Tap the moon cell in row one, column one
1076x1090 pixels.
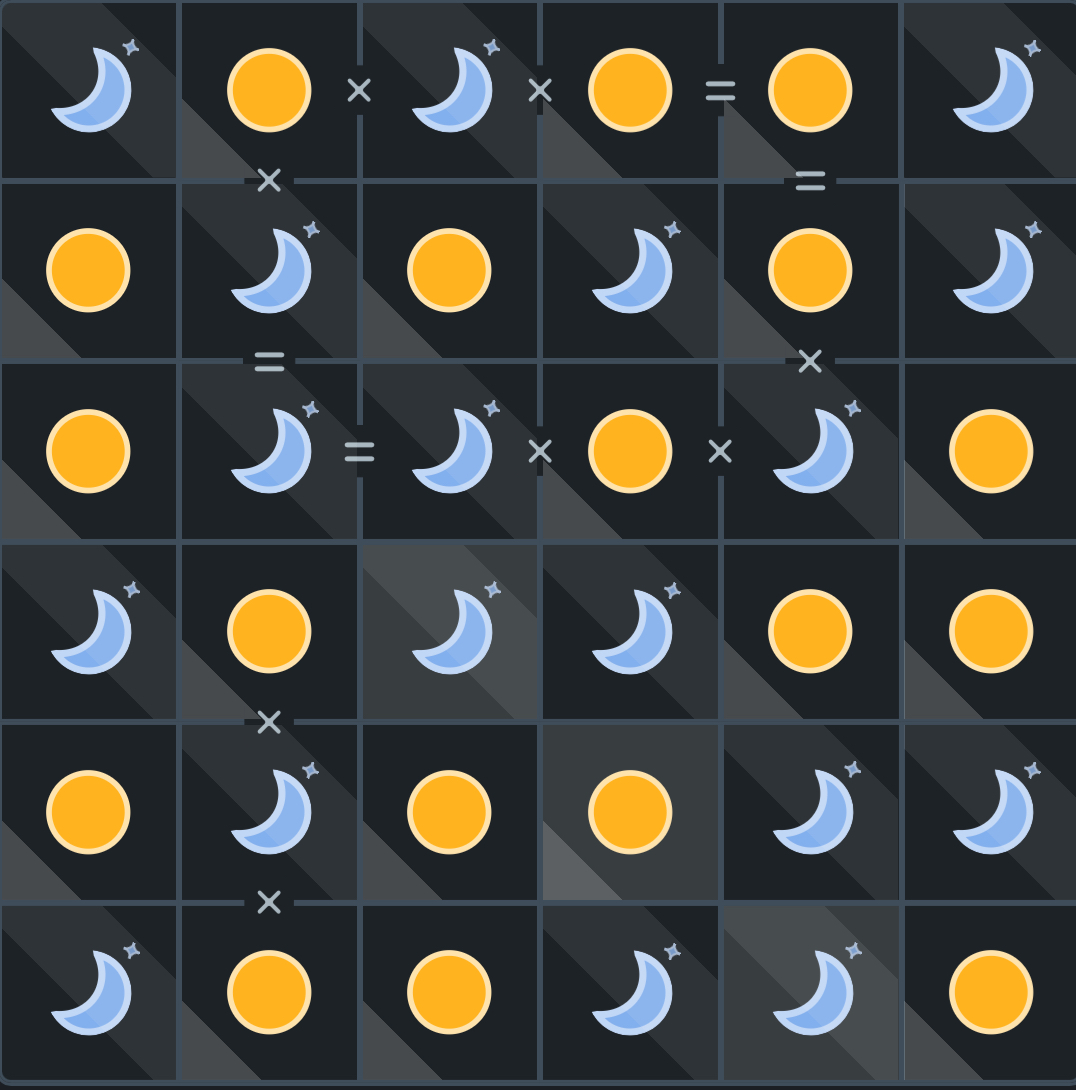(x=90, y=90)
